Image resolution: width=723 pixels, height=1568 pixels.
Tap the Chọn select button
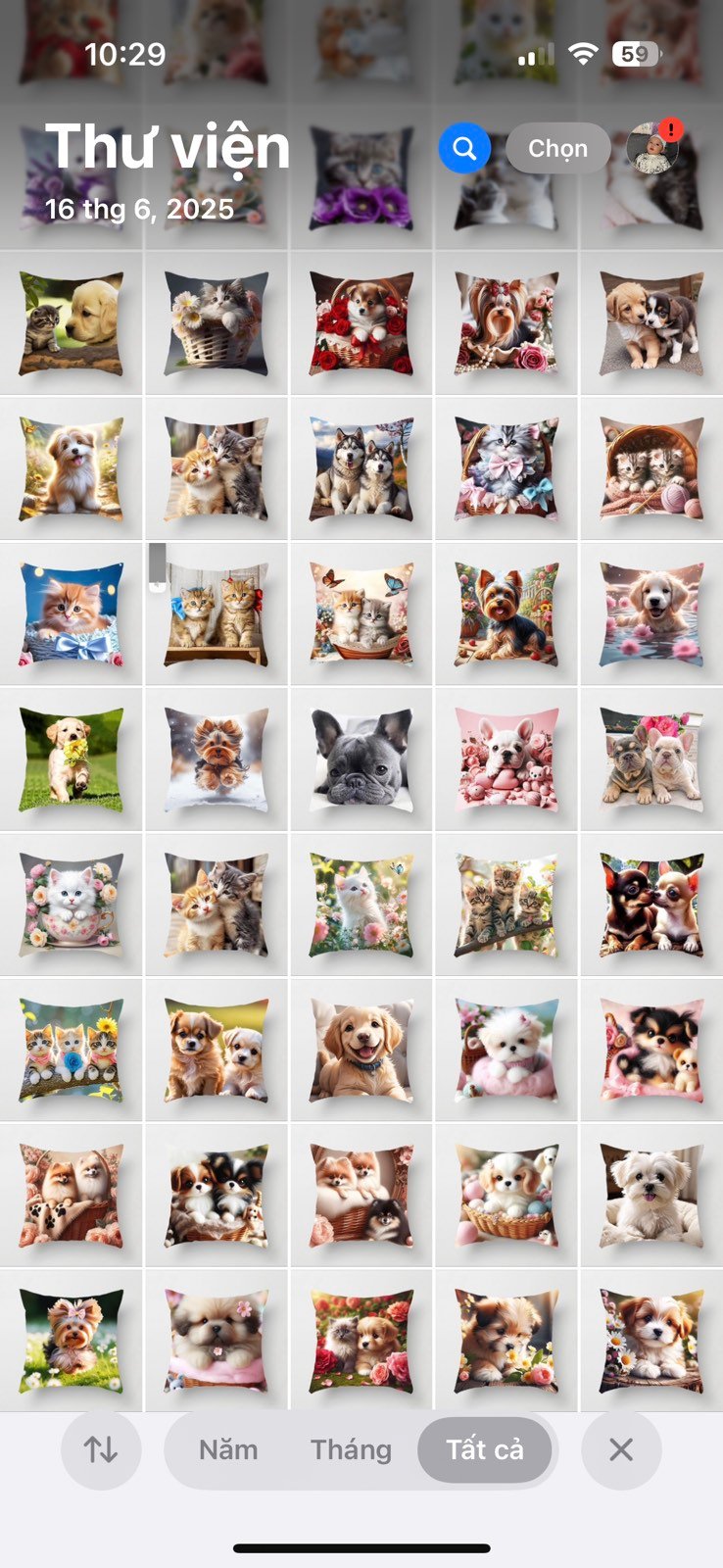coord(558,148)
